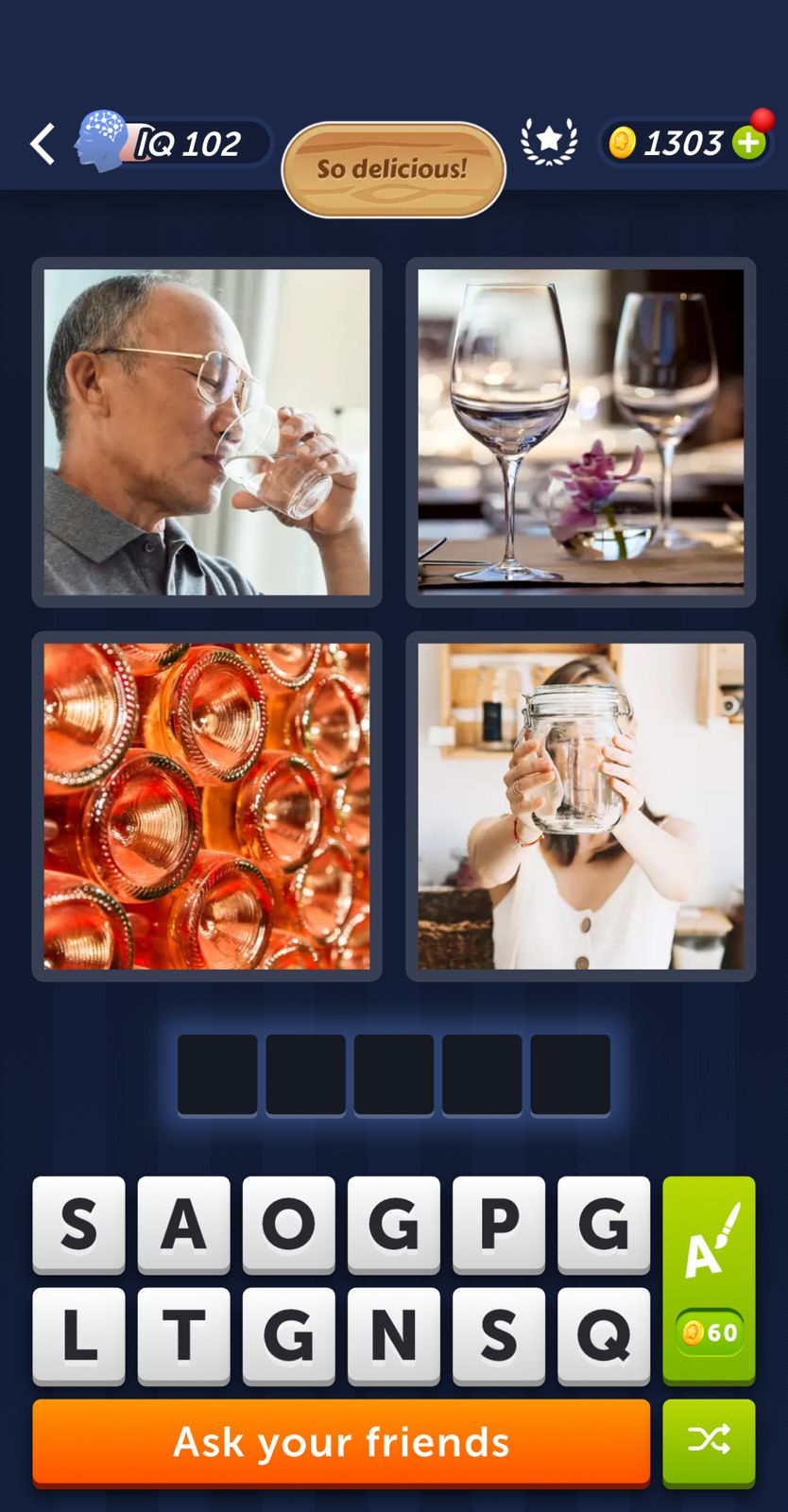Image resolution: width=788 pixels, height=1512 pixels.
Task: Tap the letter L tile
Action: 78,1334
